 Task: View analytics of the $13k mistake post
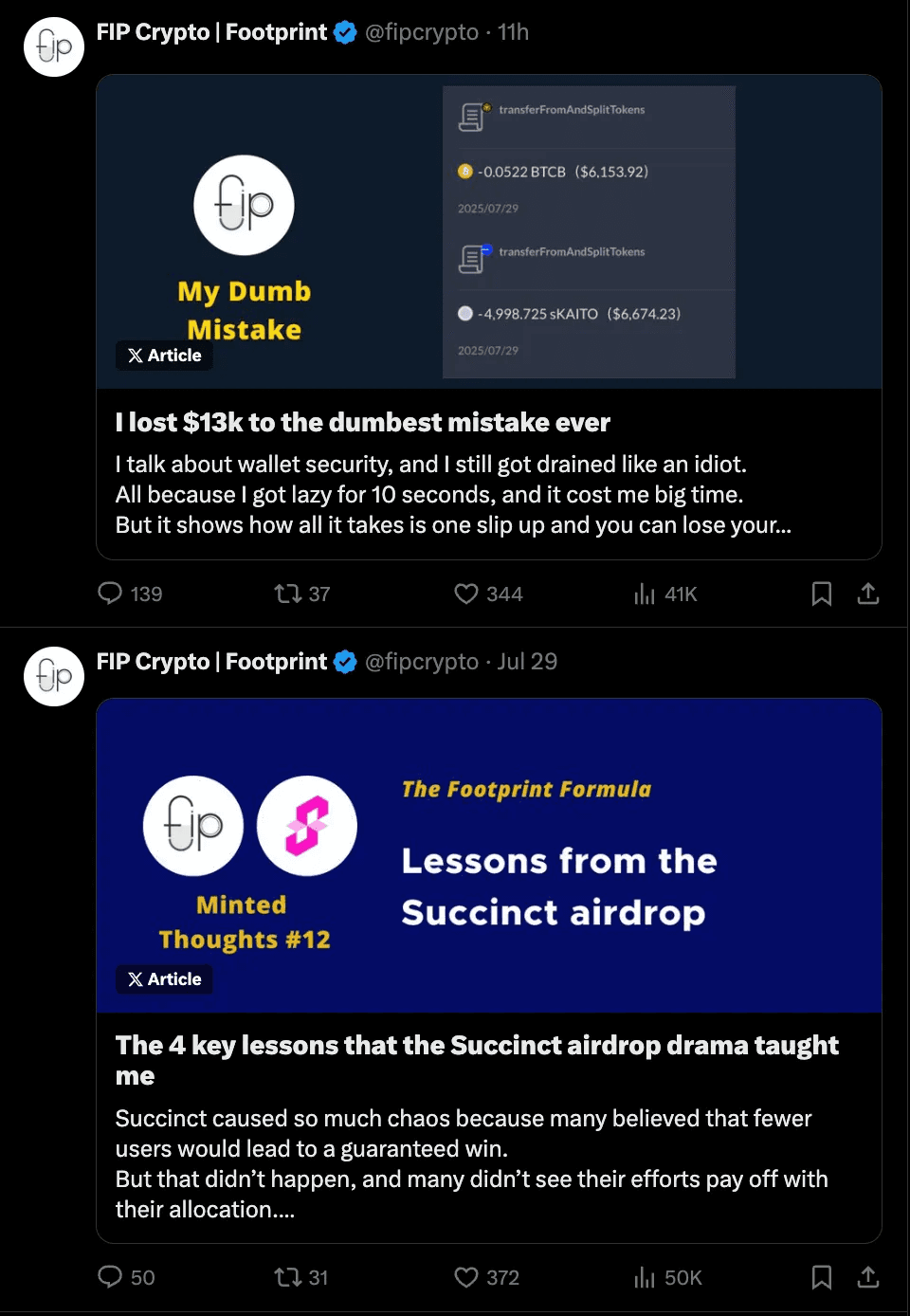click(645, 594)
